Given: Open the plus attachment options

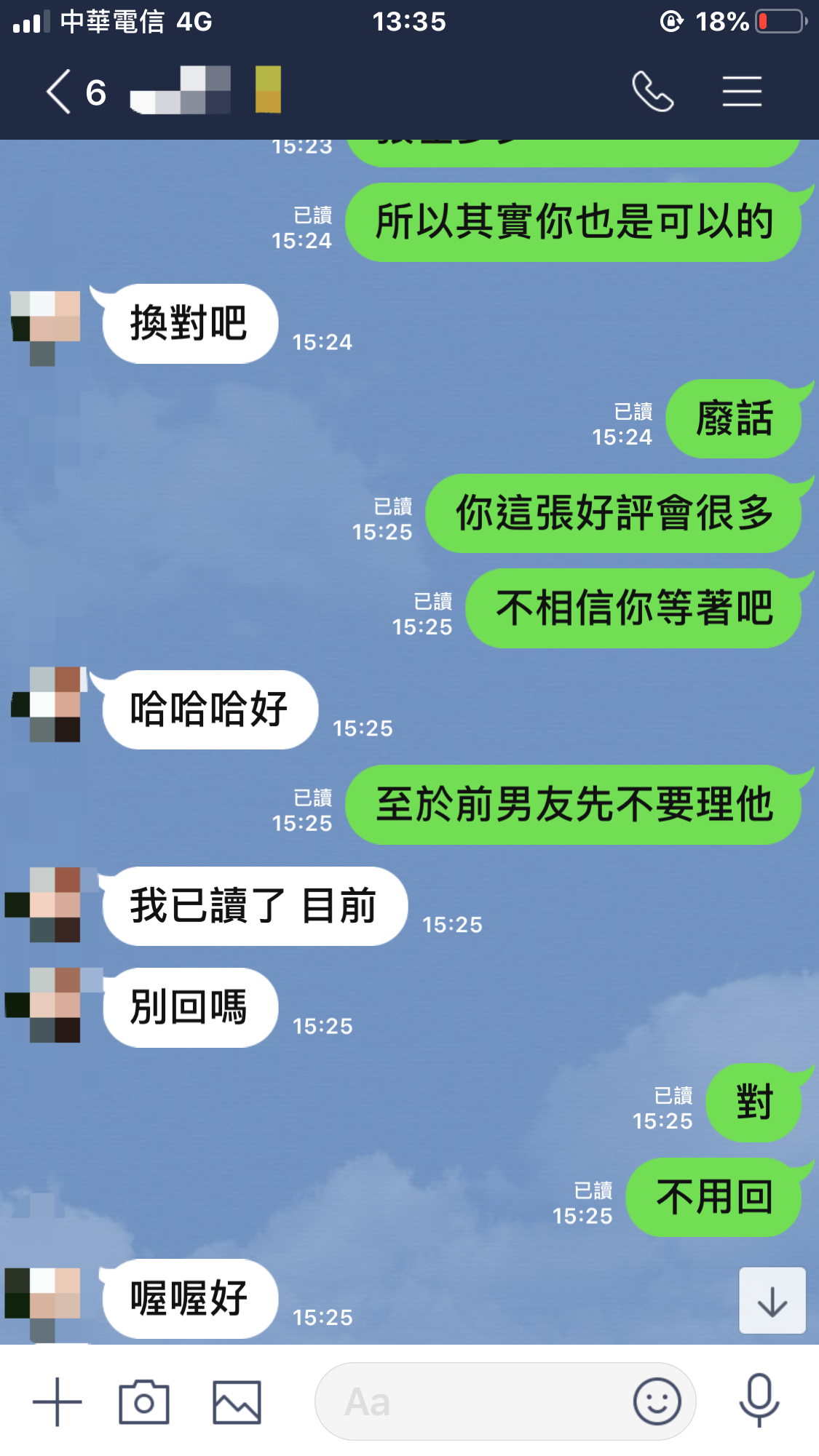Looking at the screenshot, I should (x=57, y=1401).
